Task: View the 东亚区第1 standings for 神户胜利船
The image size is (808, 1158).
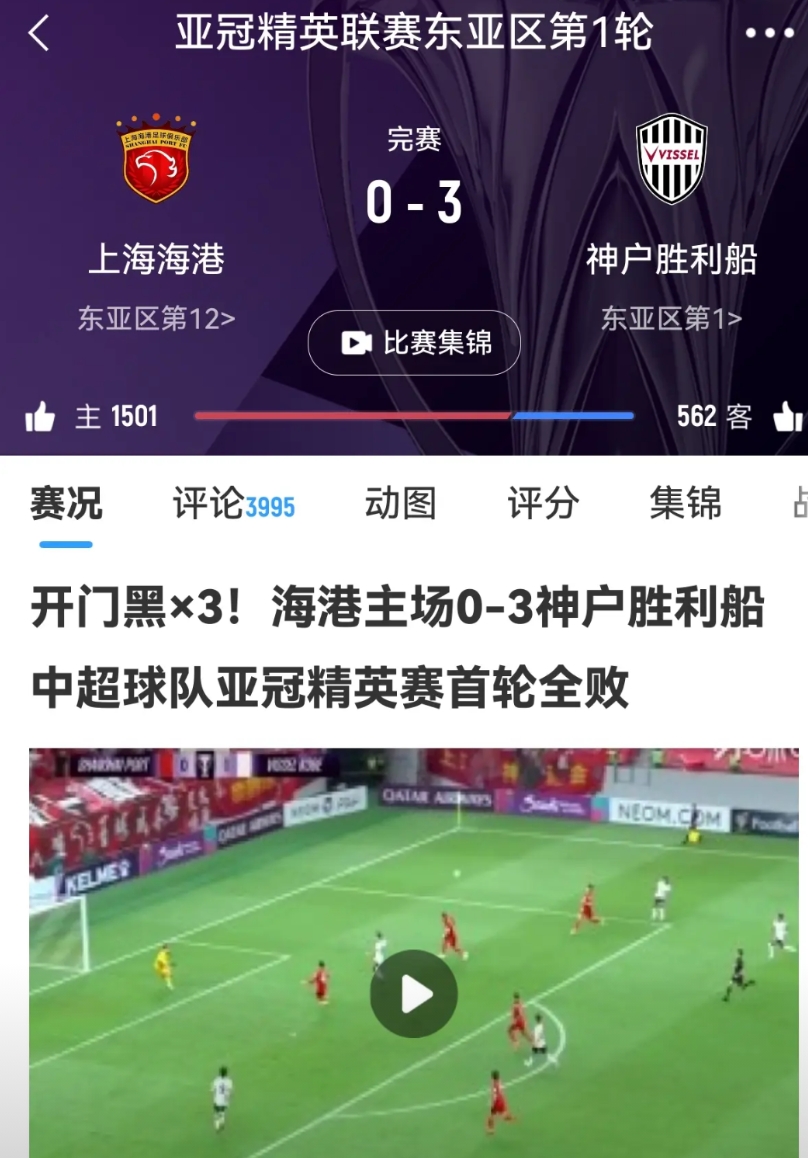Action: pos(671,319)
